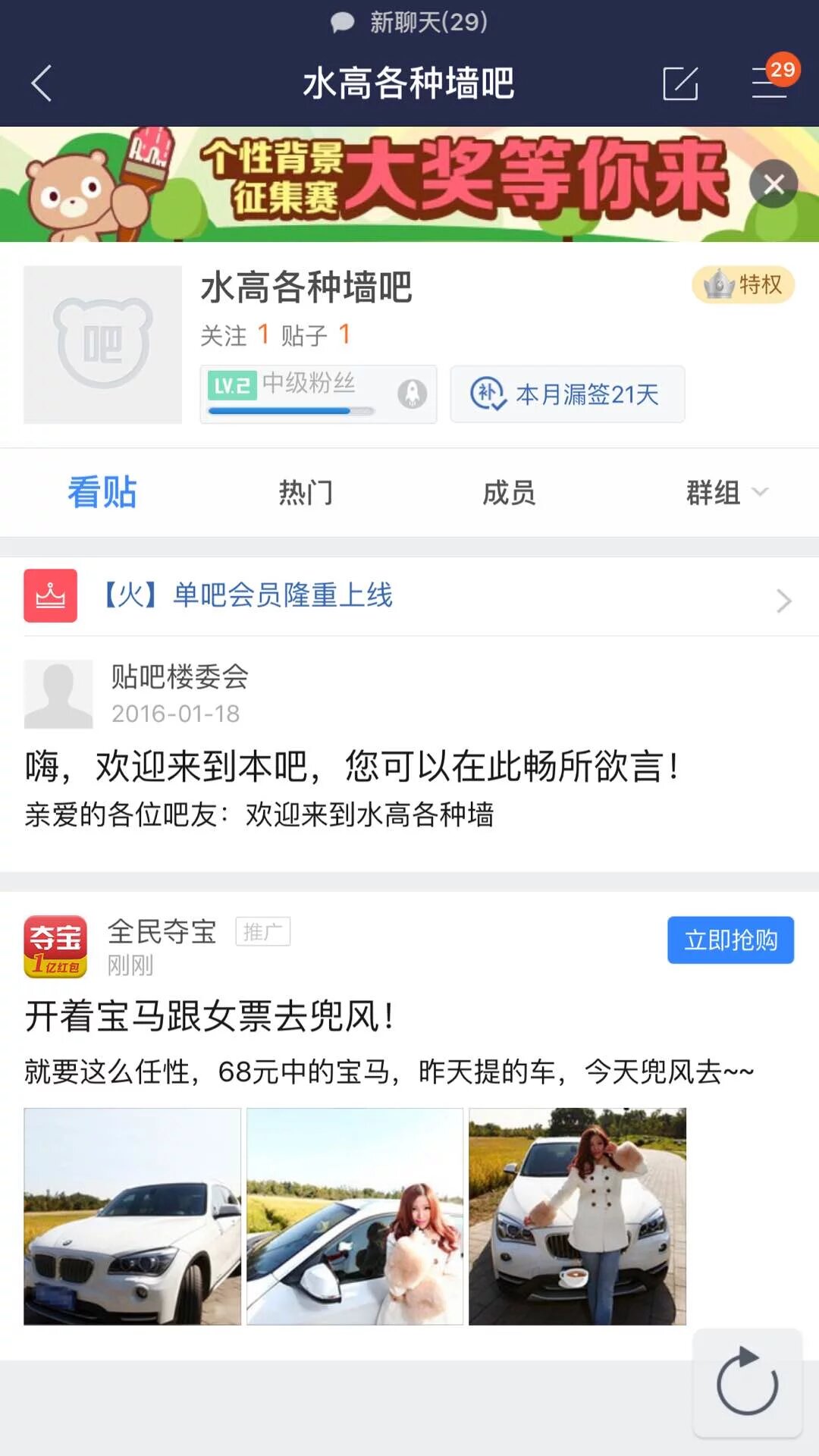This screenshot has width=819, height=1456.
Task: Go back using the top-left arrow
Action: 42,83
